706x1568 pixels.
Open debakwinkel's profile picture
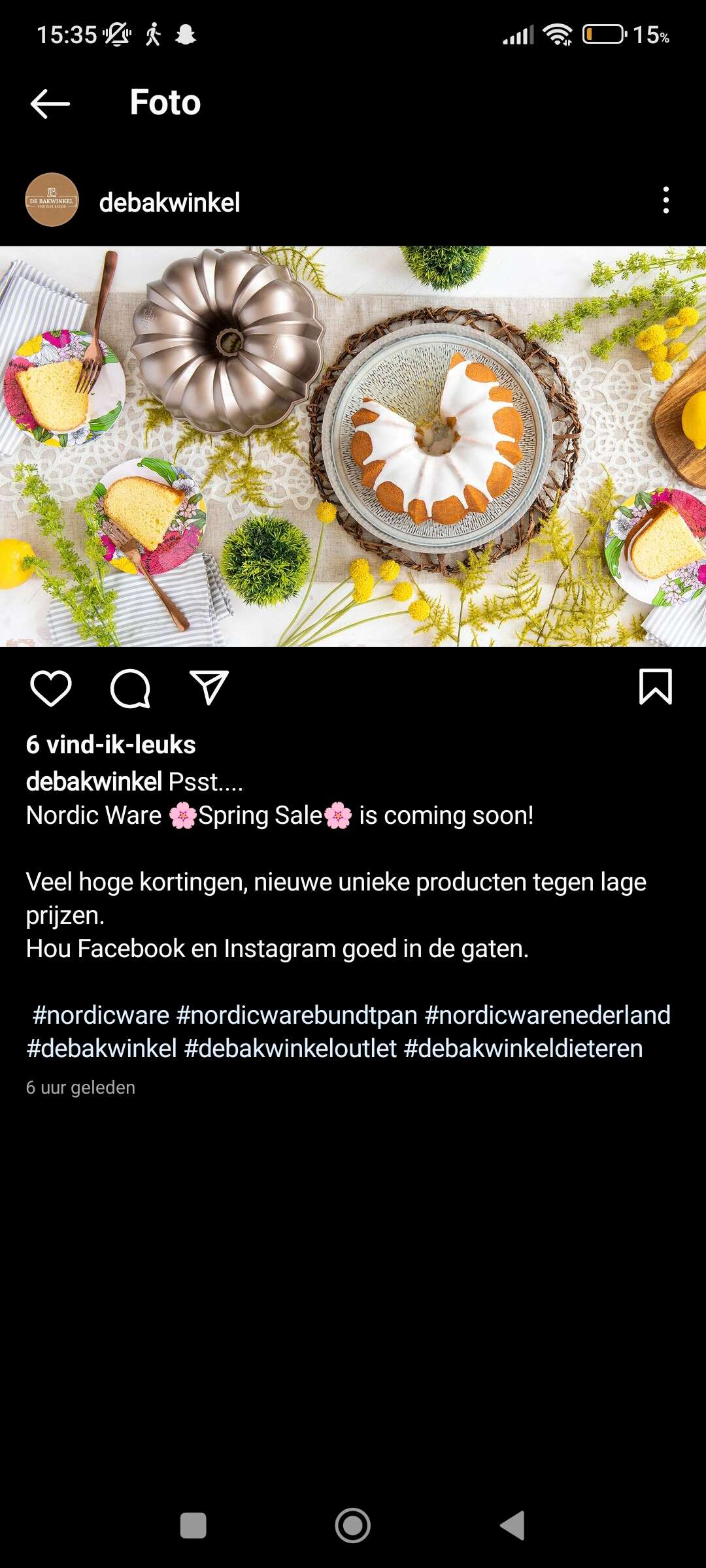[52, 200]
